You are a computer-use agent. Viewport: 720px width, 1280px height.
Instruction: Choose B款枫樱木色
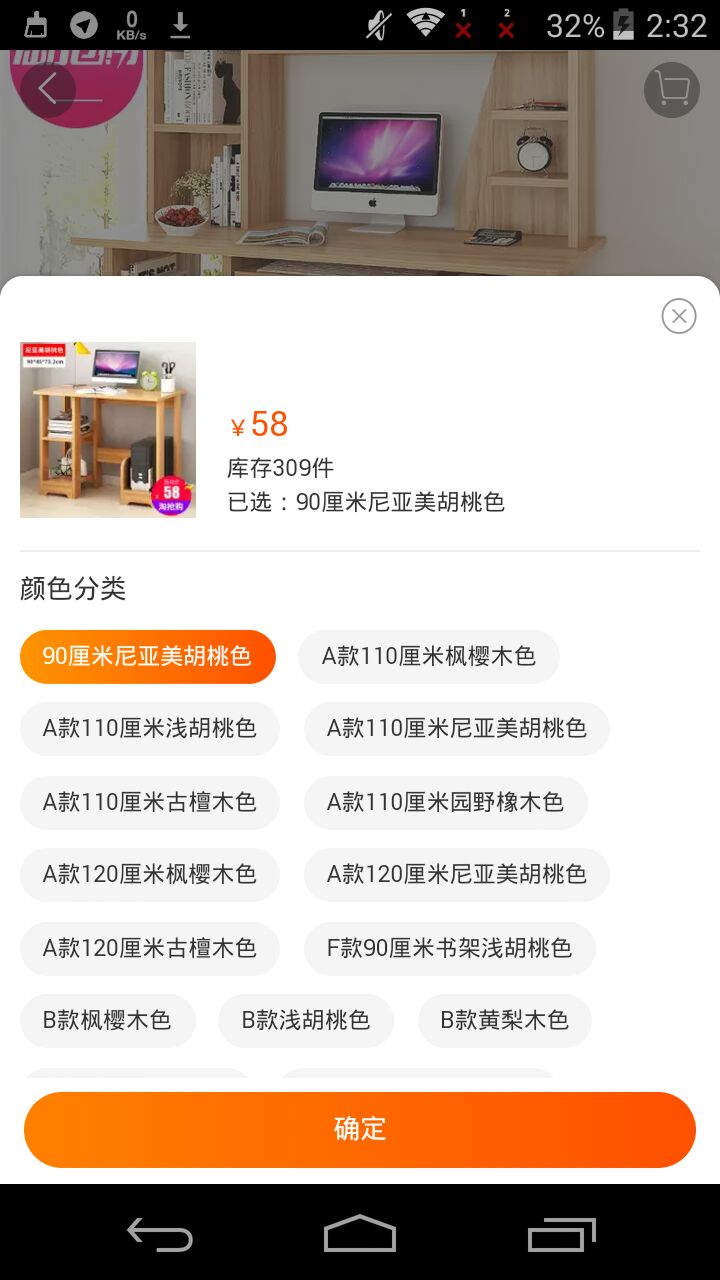(107, 1020)
